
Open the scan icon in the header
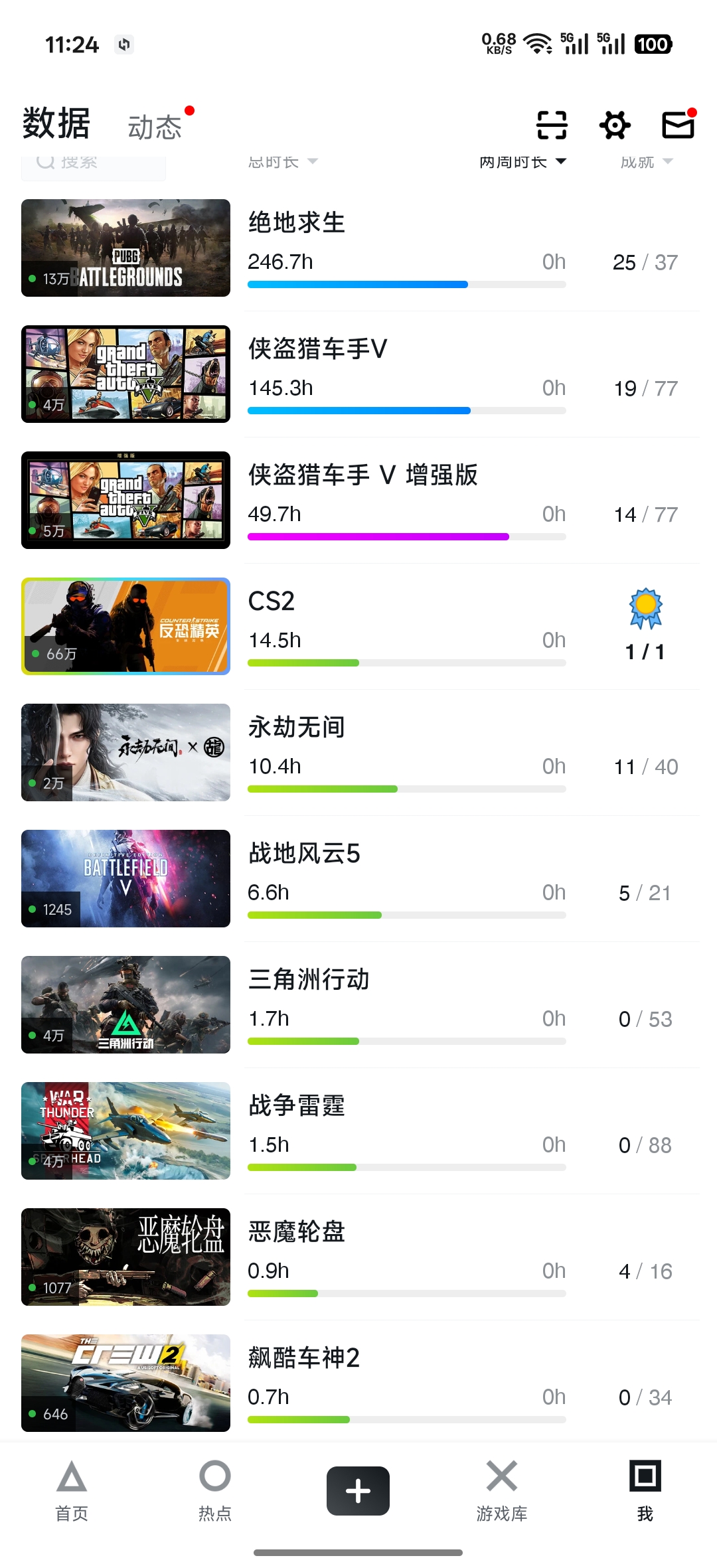552,125
